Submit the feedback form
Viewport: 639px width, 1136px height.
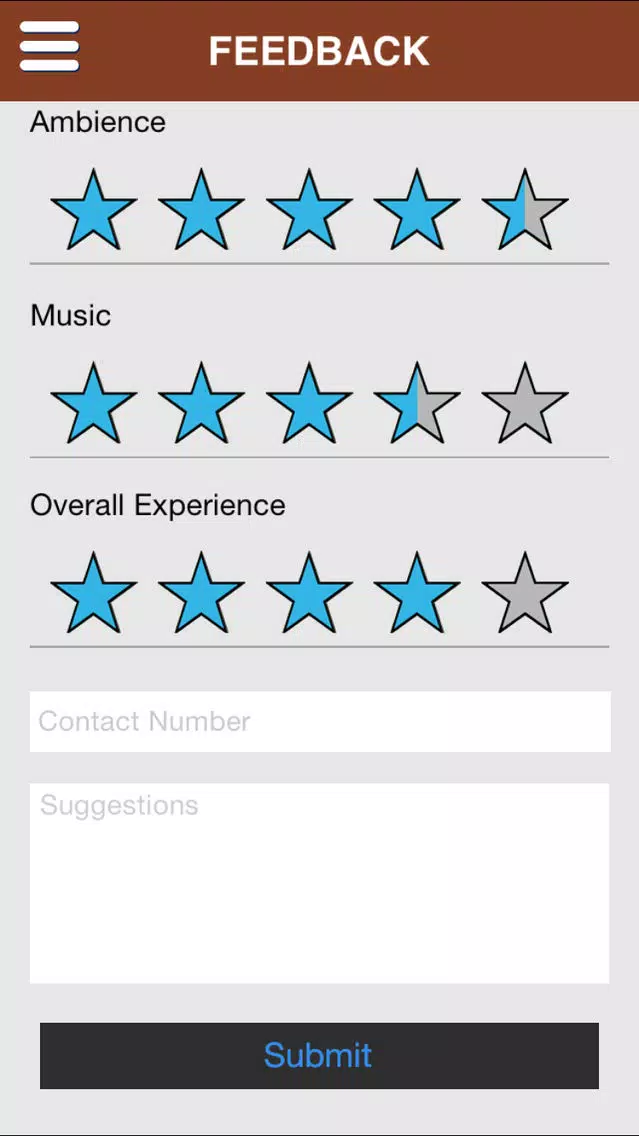tap(320, 1056)
